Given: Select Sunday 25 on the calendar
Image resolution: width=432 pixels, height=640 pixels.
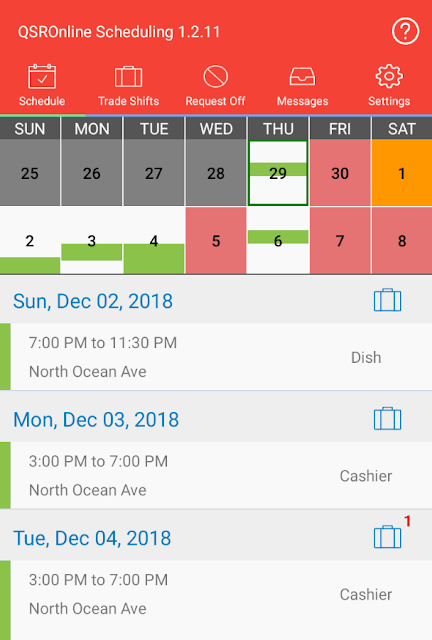Looking at the screenshot, I should (30, 173).
